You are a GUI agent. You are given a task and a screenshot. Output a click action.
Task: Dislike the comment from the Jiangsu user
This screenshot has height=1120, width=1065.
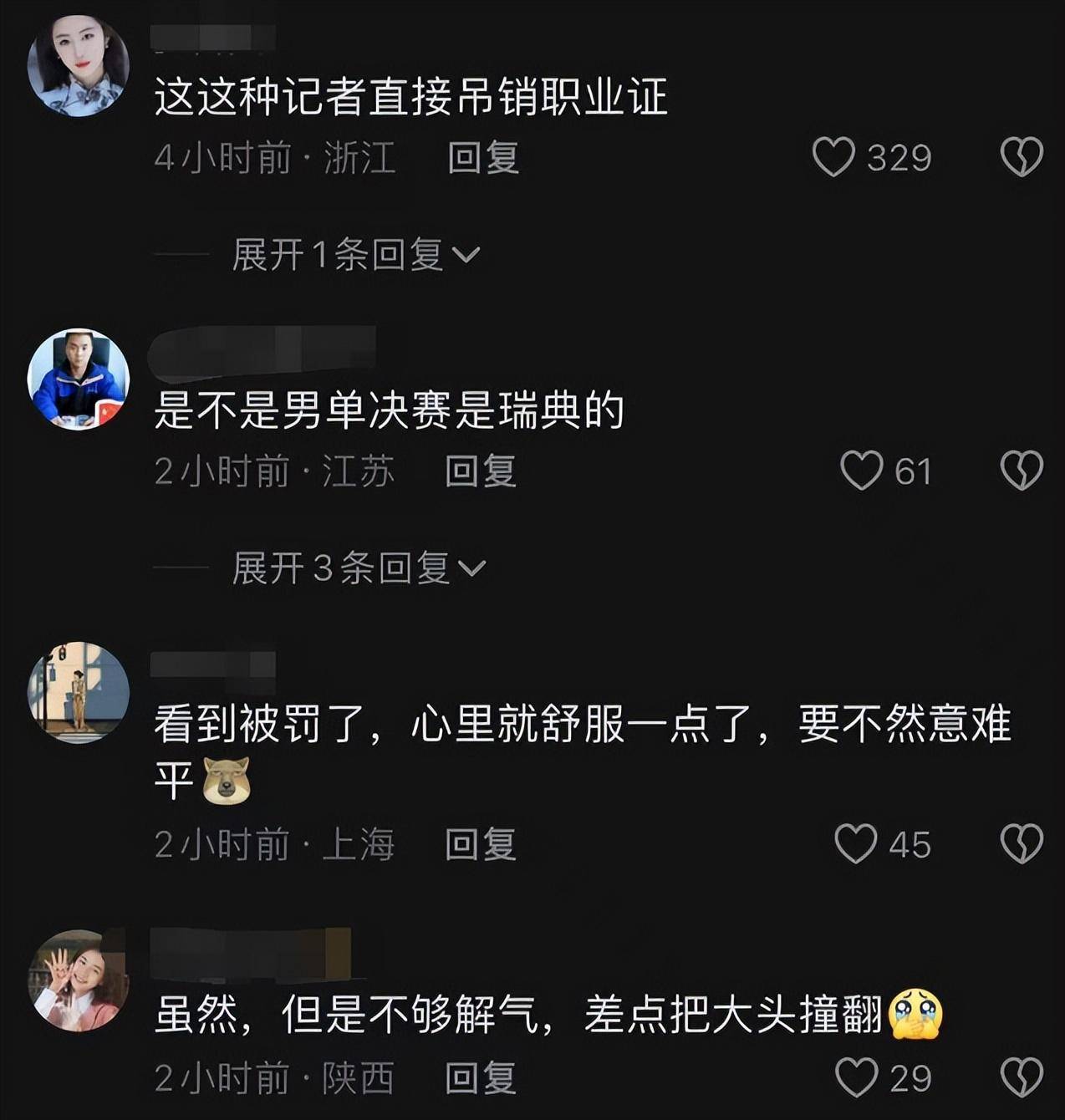pos(1022,469)
